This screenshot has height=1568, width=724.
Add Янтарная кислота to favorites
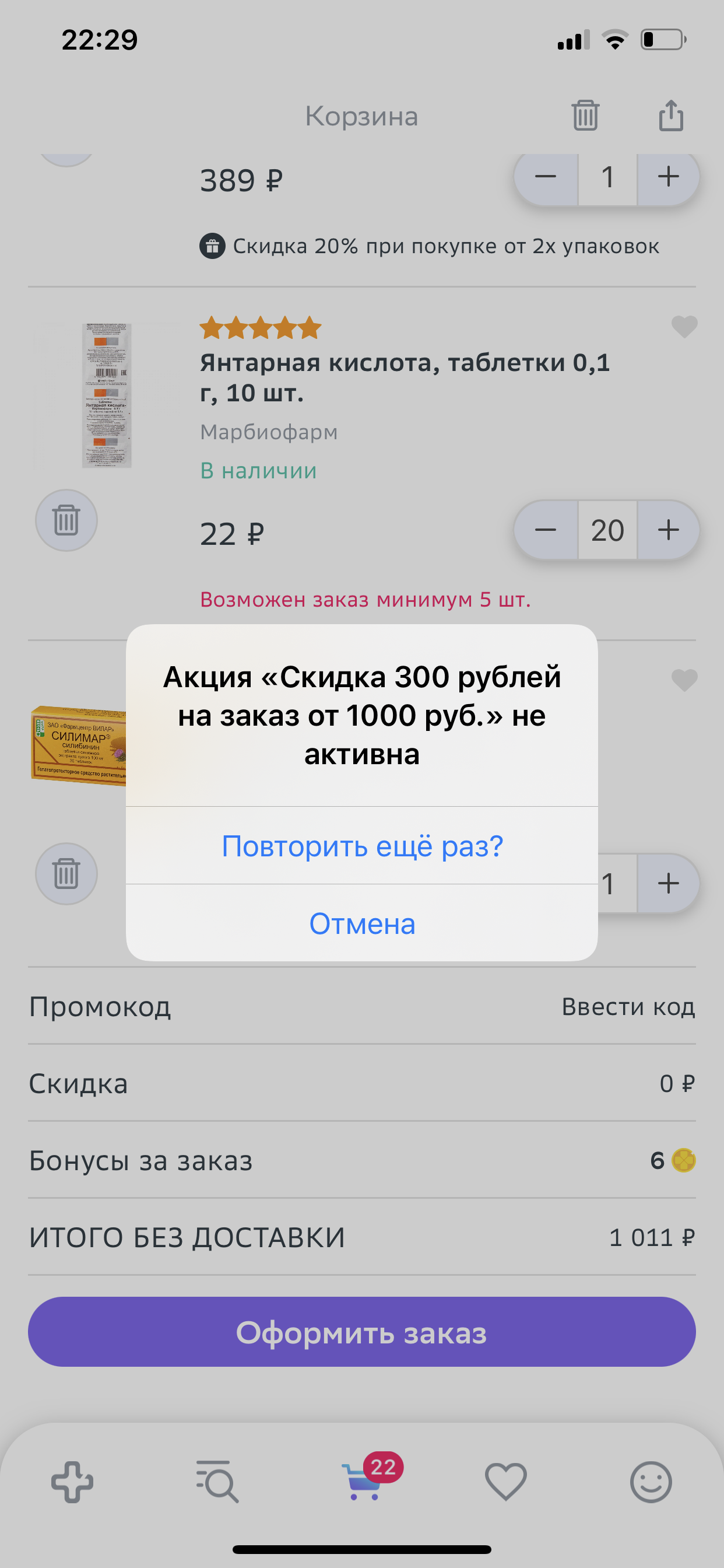(684, 327)
